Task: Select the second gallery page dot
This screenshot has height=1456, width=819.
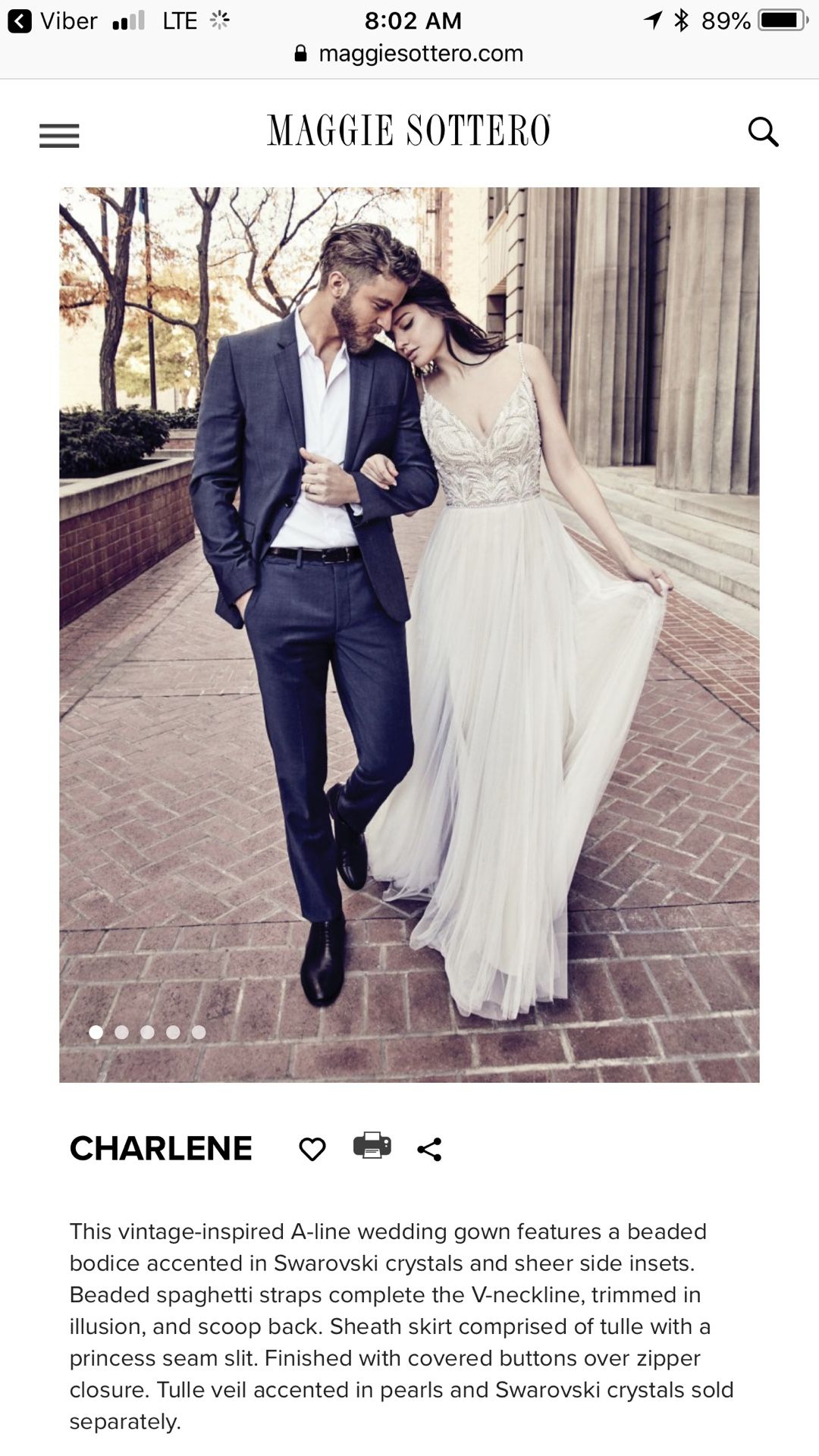Action: coord(121,1032)
